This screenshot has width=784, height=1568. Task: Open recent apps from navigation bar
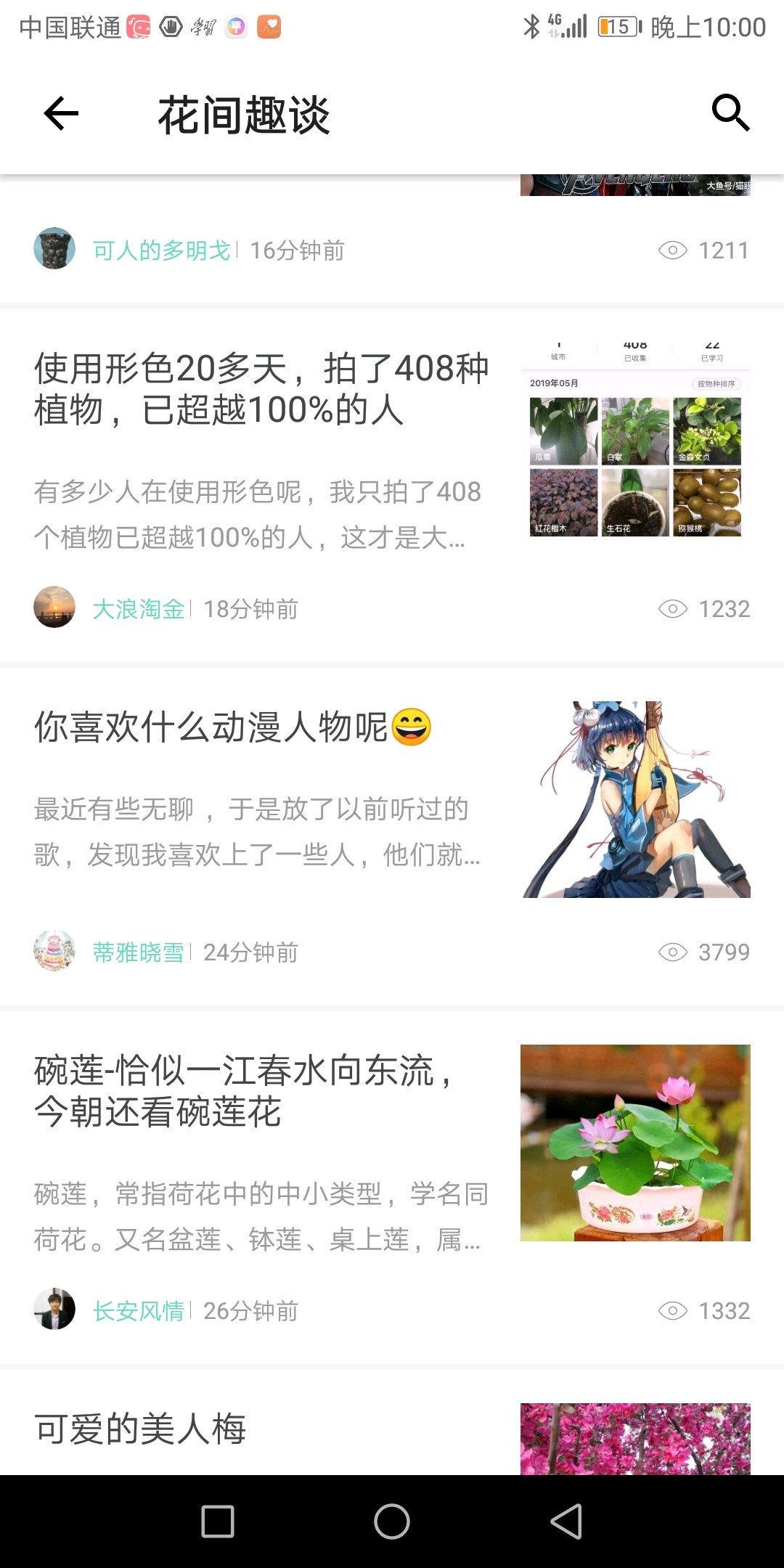pyautogui.click(x=217, y=1522)
